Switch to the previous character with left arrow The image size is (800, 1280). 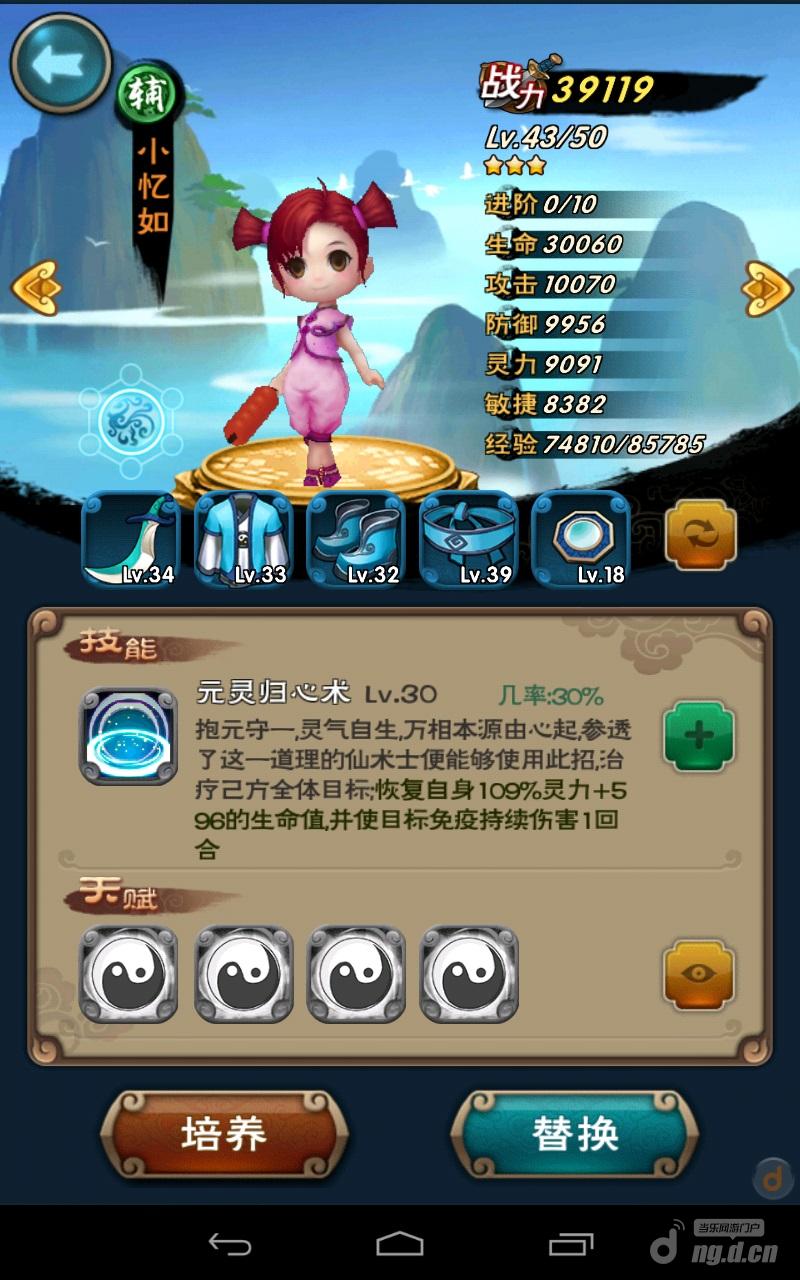tap(36, 289)
